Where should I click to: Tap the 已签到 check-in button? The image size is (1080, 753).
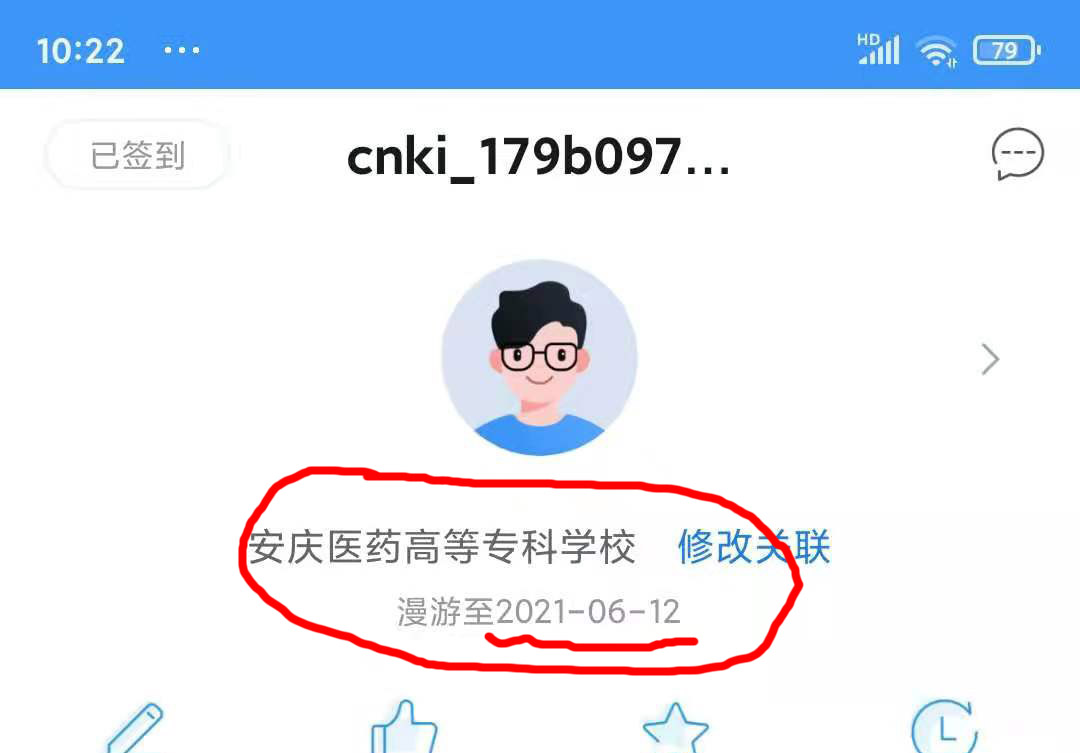[x=138, y=156]
